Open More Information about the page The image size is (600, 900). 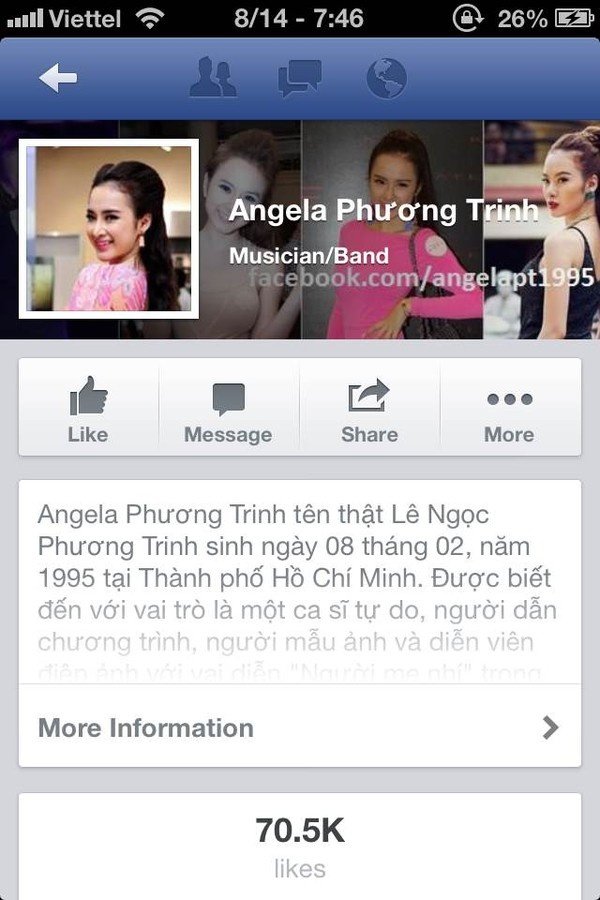(x=300, y=728)
